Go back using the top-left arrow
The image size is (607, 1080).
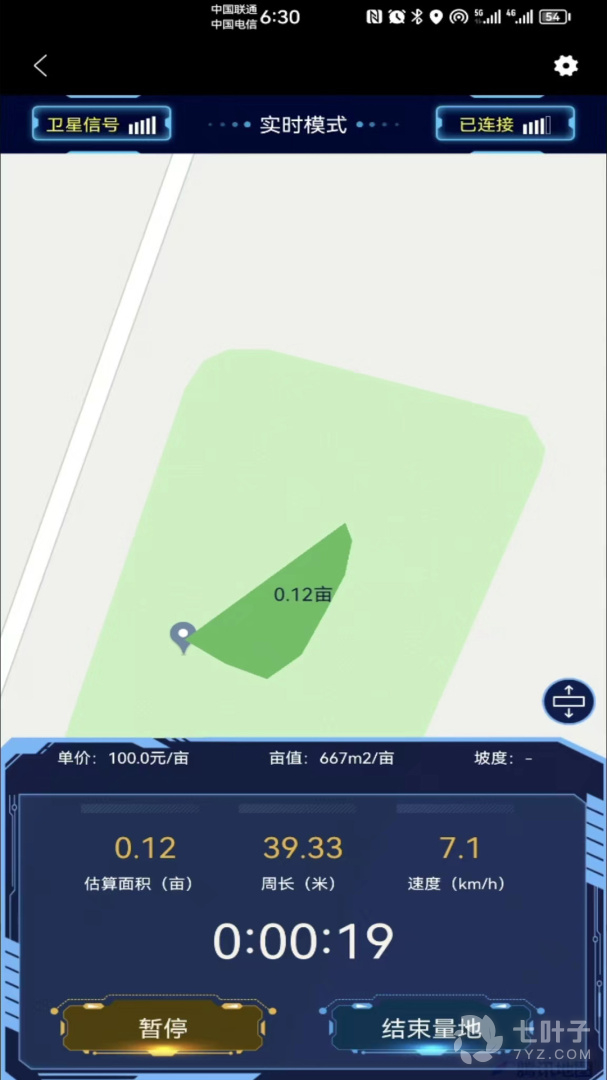tap(40, 66)
